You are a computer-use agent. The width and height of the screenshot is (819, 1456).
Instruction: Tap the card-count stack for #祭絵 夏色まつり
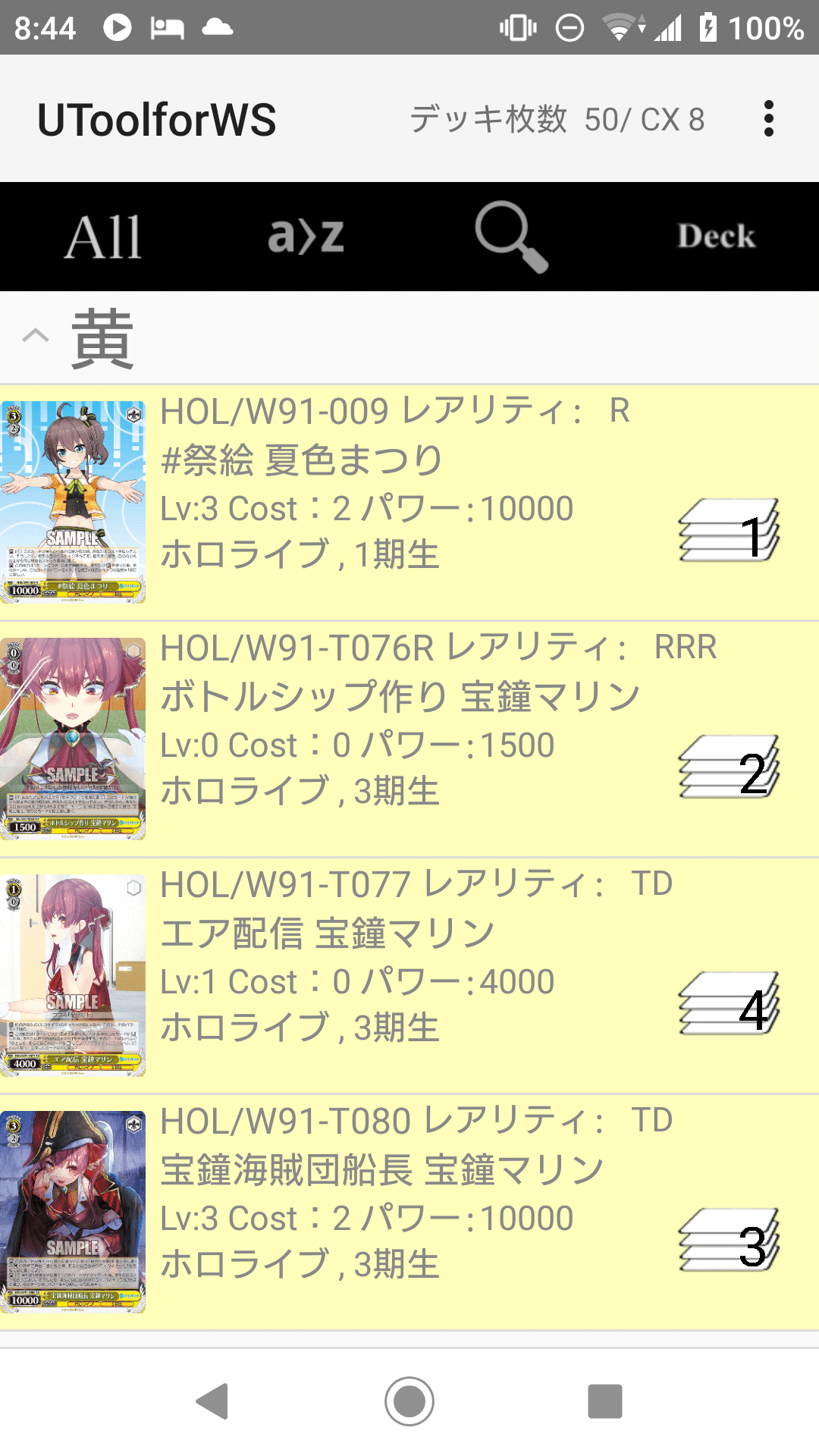(x=729, y=531)
